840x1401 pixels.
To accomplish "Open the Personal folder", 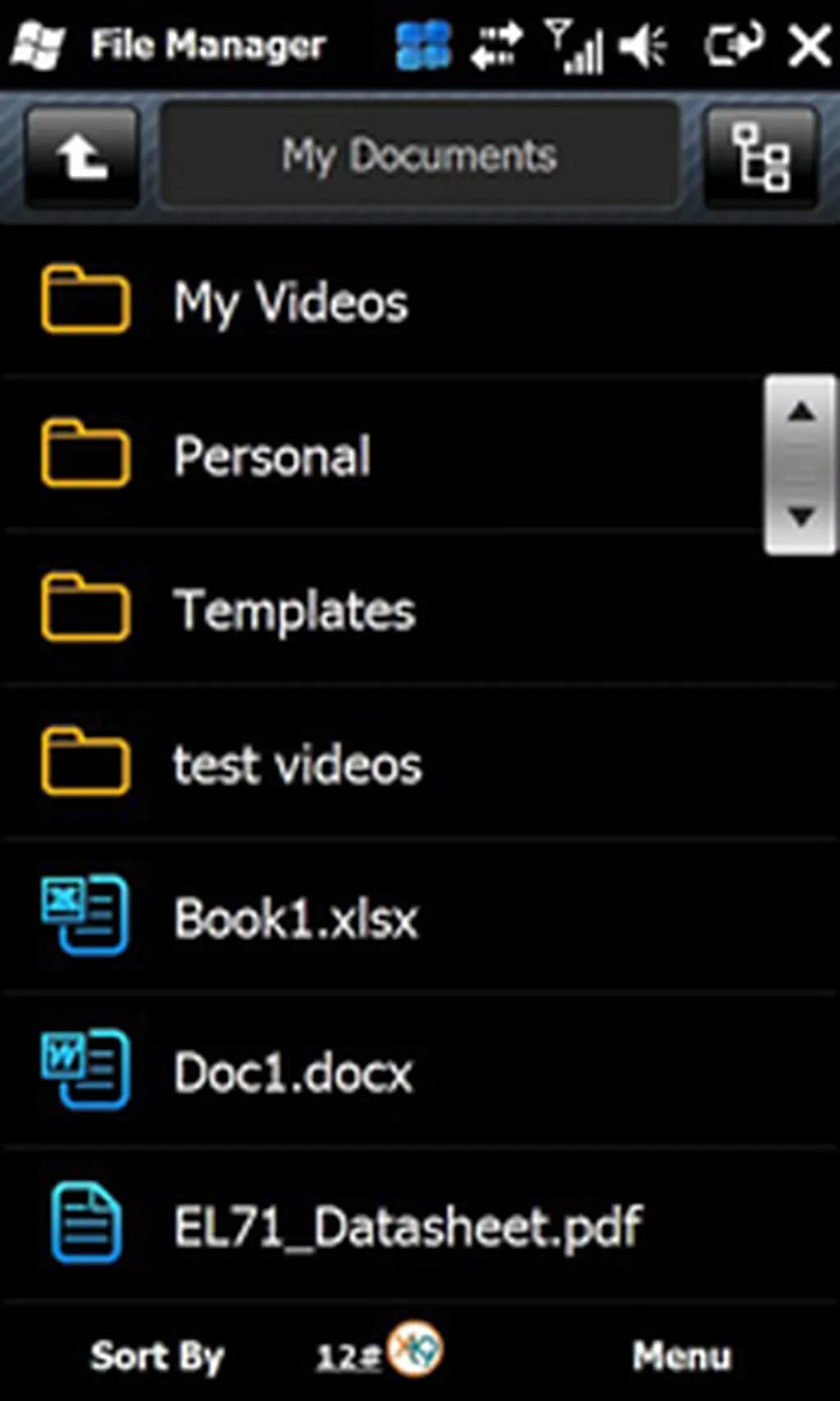I will point(272,456).
